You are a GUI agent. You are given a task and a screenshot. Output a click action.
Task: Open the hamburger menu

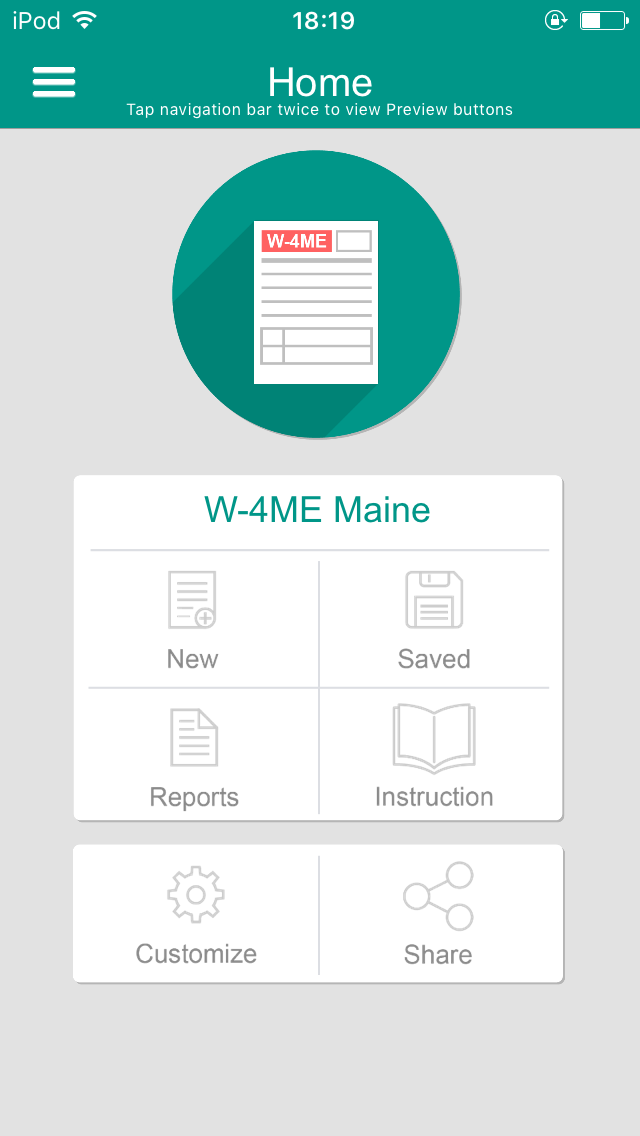tap(54, 82)
